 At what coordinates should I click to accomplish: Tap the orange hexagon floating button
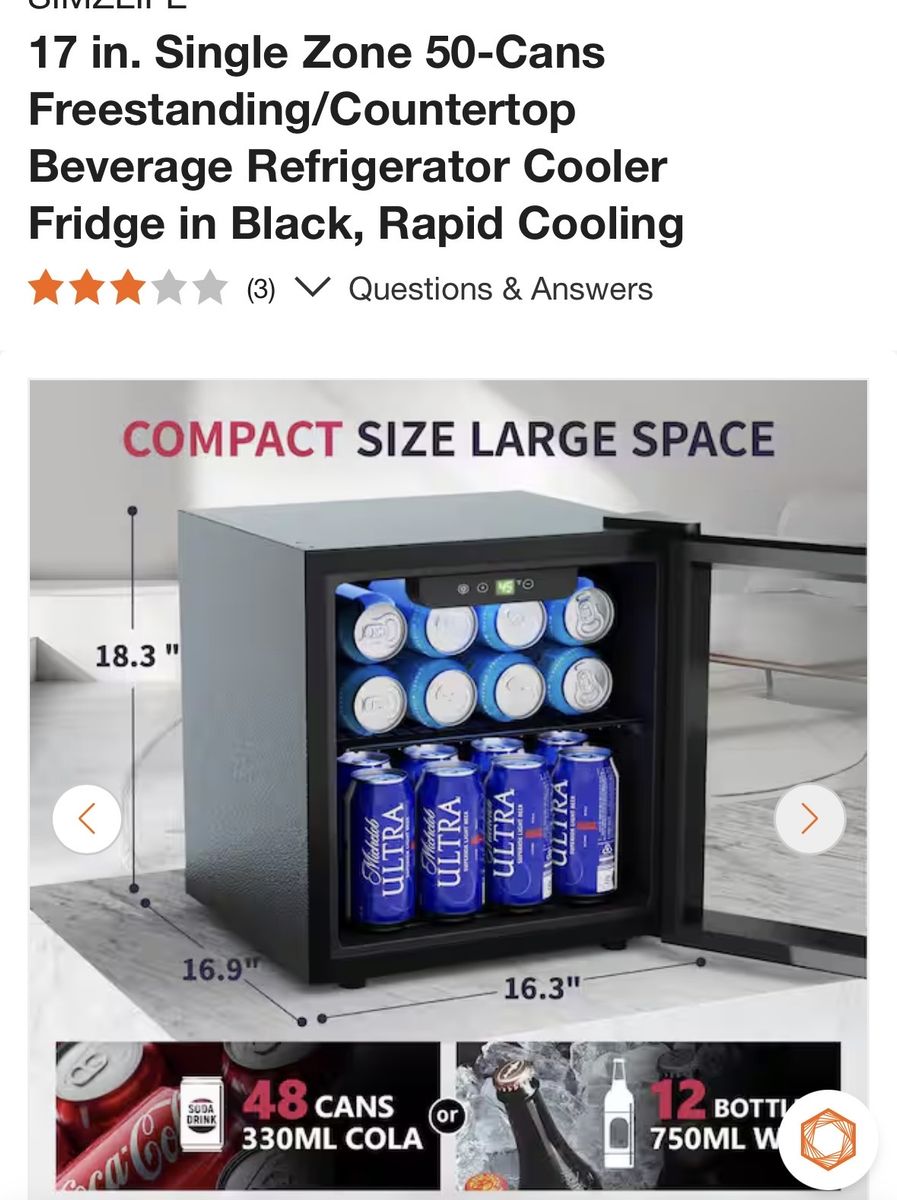(x=828, y=1138)
